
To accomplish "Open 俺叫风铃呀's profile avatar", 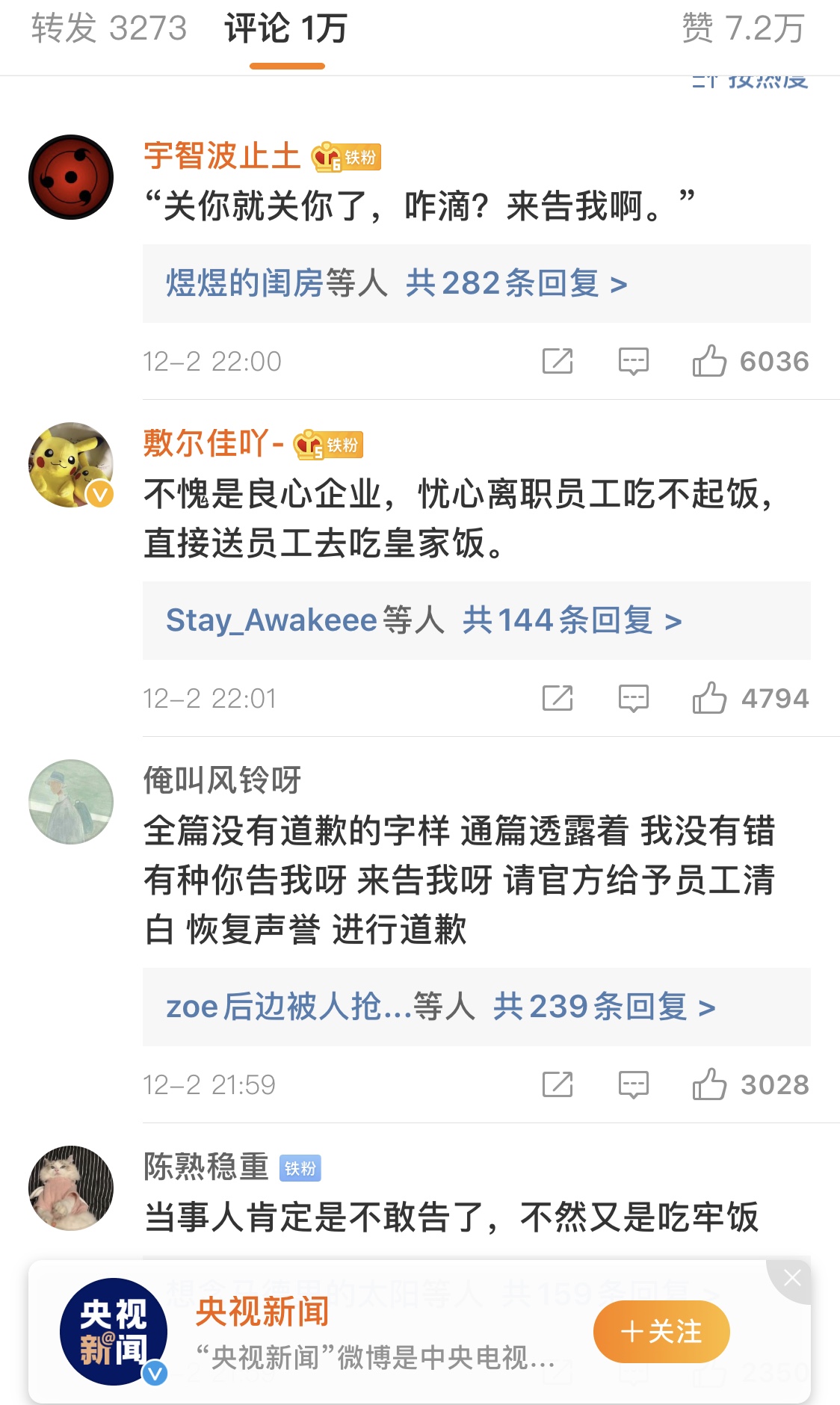I will pyautogui.click(x=71, y=802).
